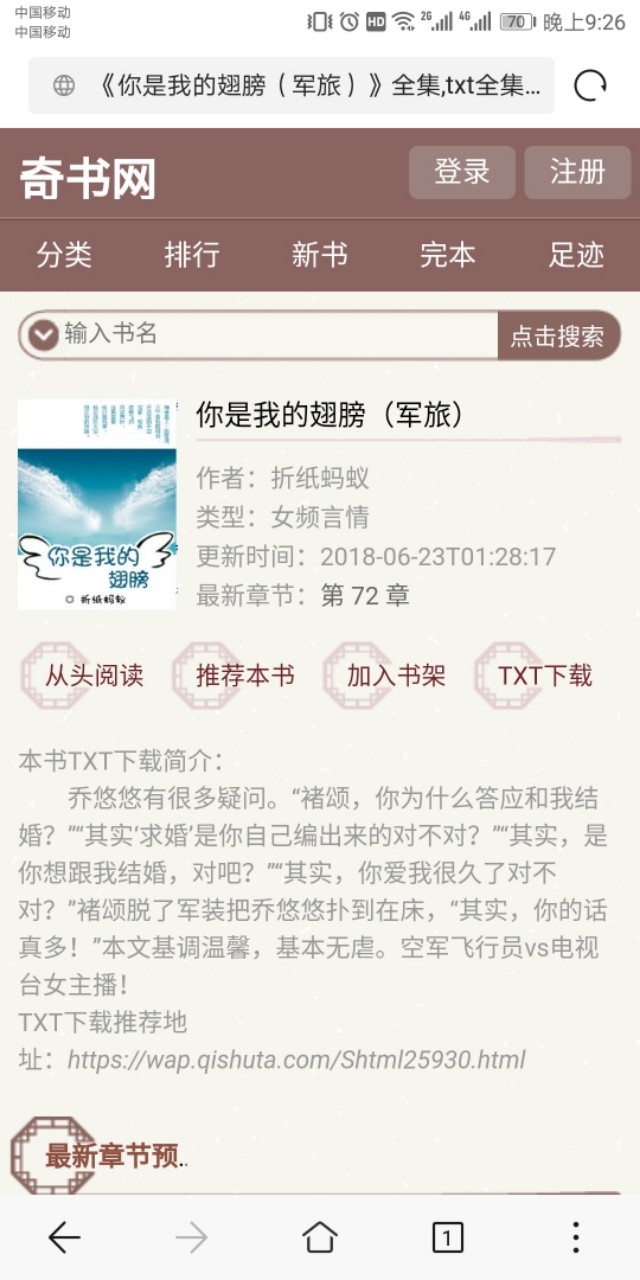Open the 完本 completed books section
Viewport: 640px width, 1280px height.
pos(447,255)
